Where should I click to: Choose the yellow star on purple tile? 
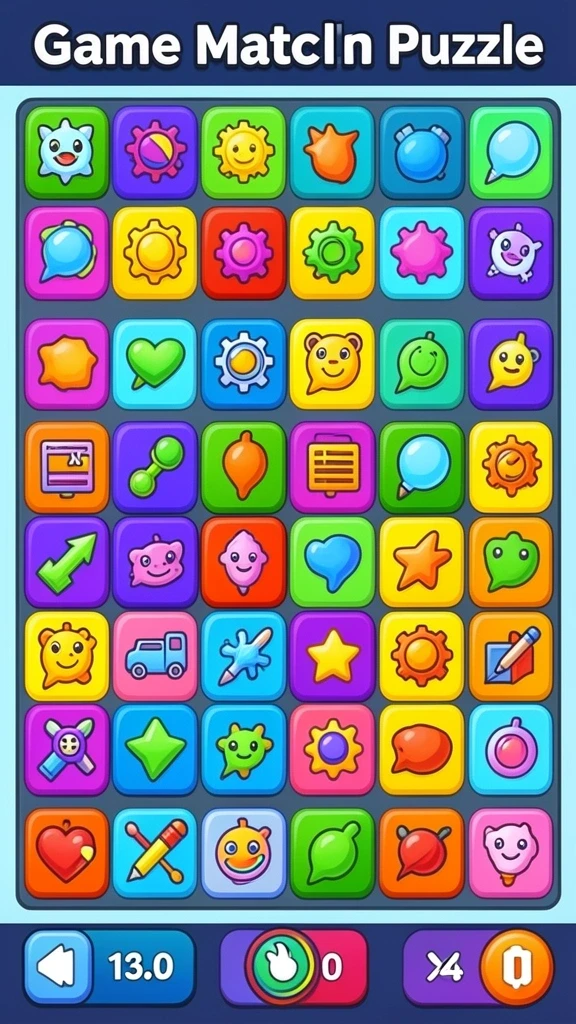coord(332,656)
